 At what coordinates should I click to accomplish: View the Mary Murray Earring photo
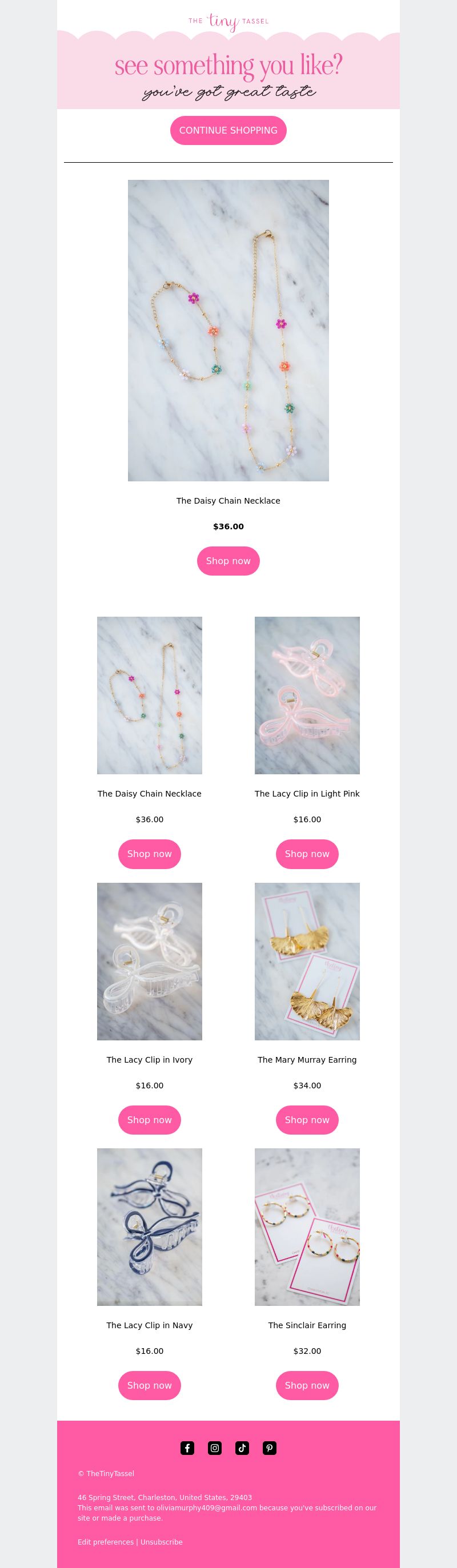[x=307, y=961]
